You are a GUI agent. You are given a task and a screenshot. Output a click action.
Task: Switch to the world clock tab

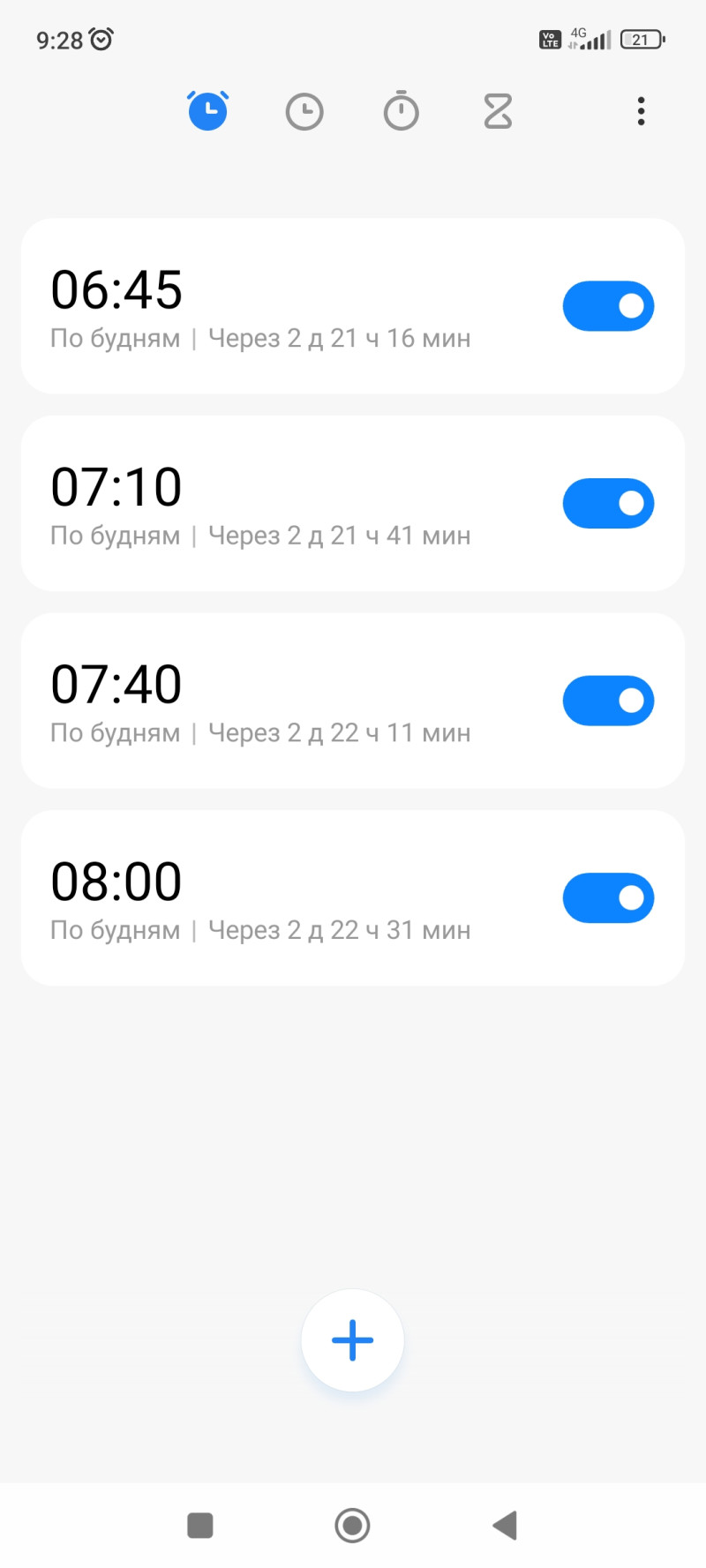(304, 112)
